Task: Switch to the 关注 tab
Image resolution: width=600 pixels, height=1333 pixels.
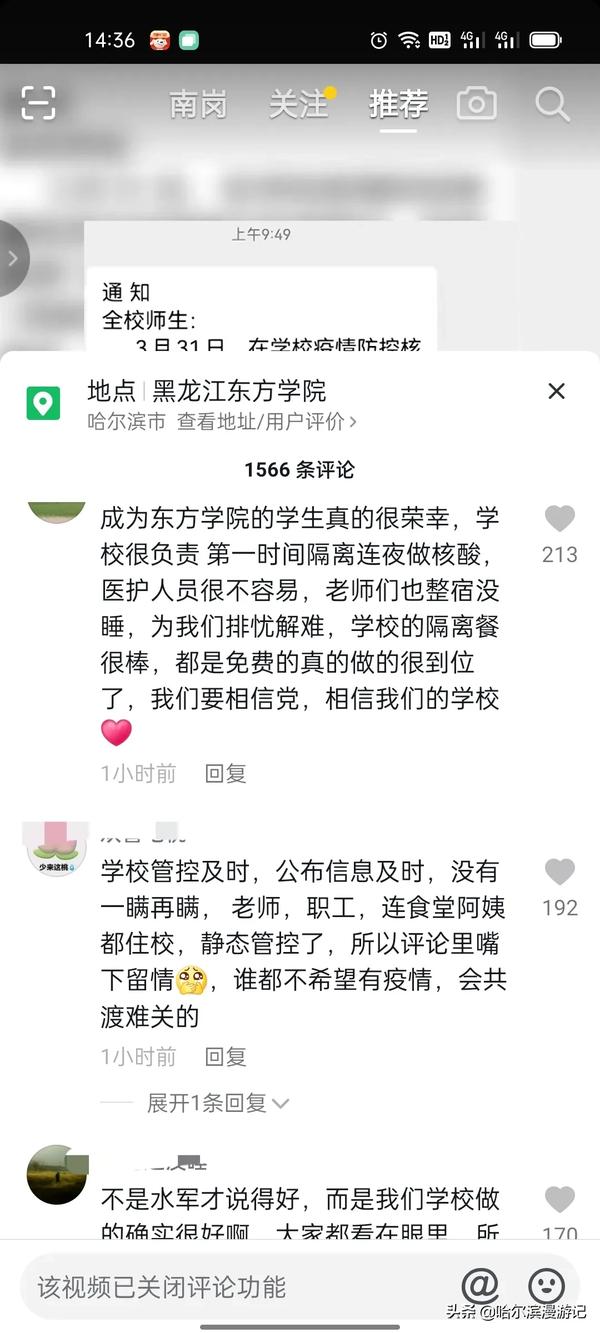Action: pyautogui.click(x=298, y=104)
